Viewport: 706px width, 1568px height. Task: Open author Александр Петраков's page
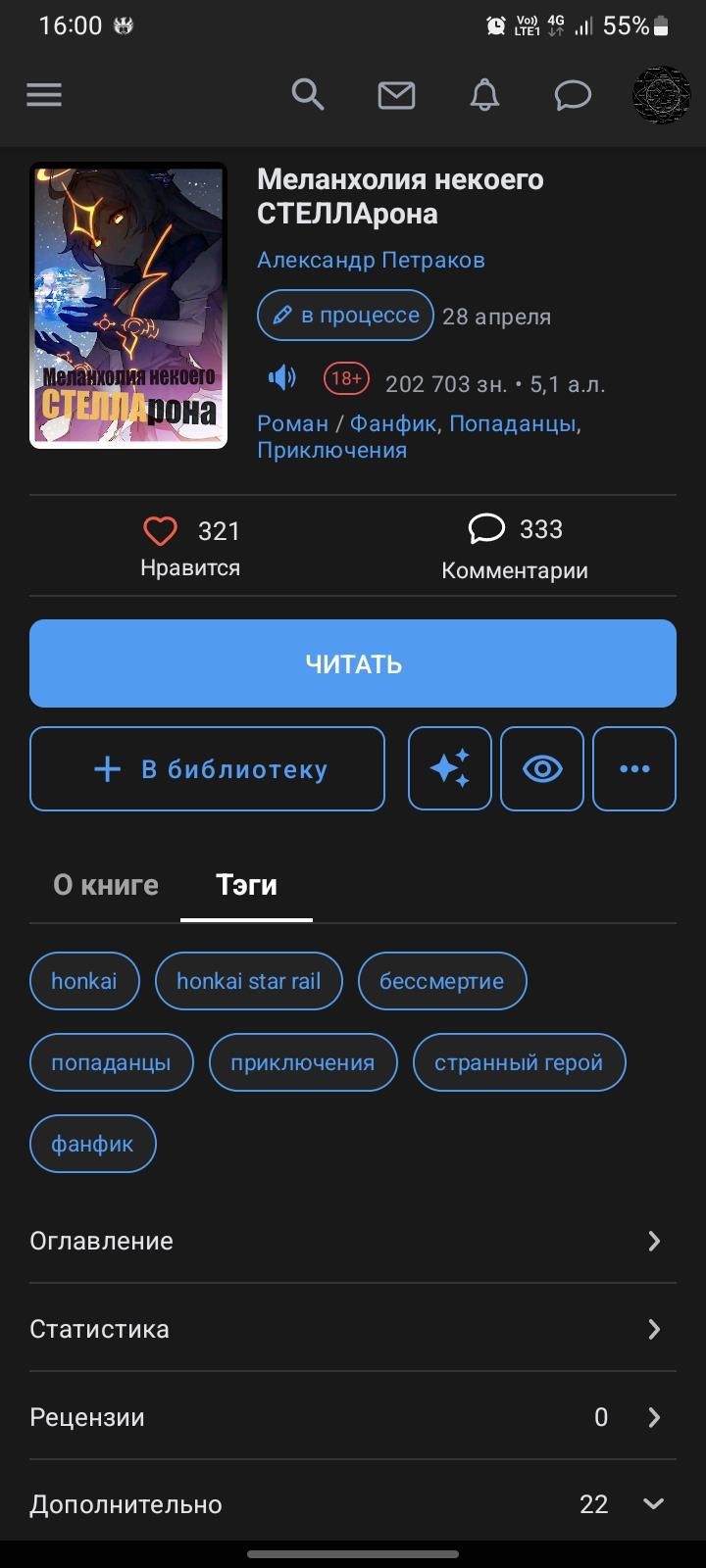click(x=371, y=260)
